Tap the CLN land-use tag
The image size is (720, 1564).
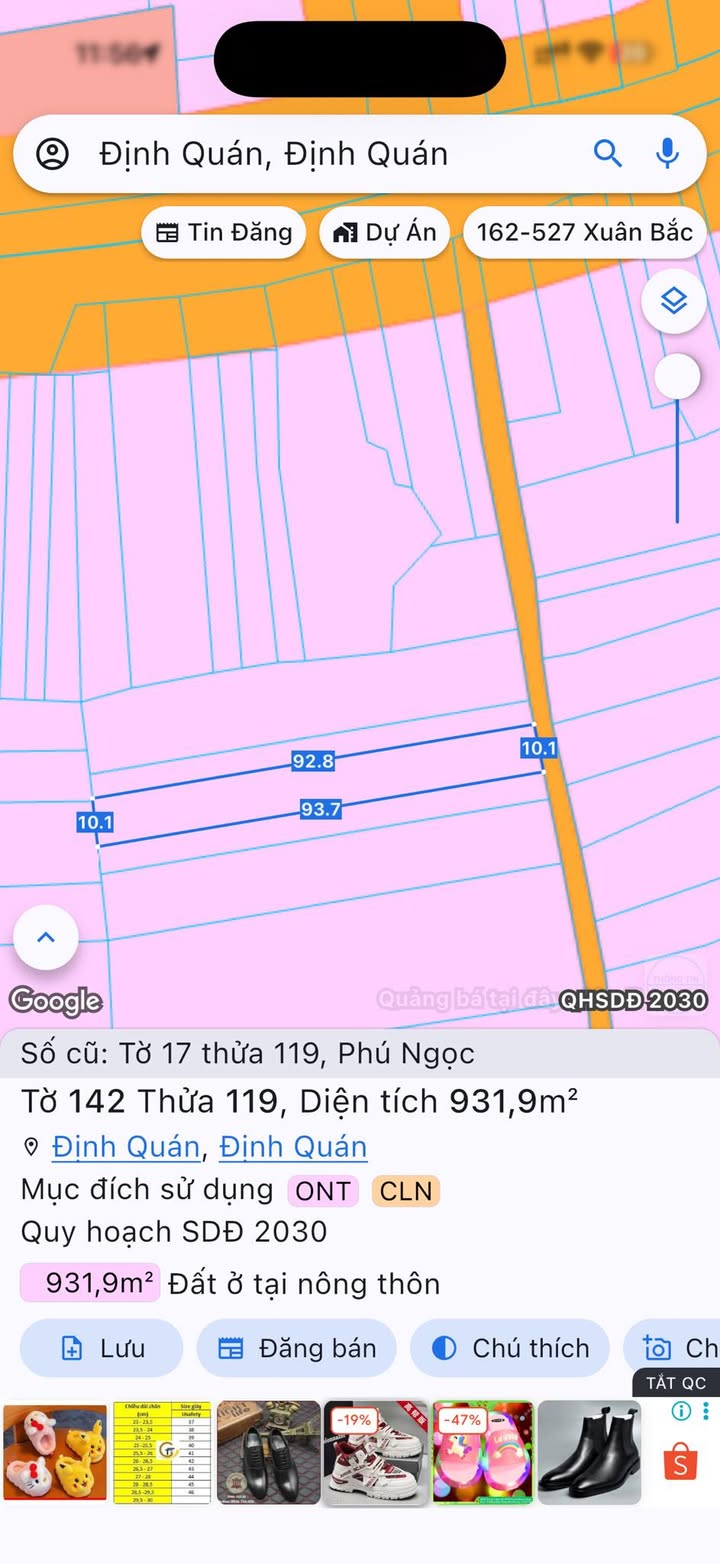(x=406, y=1191)
